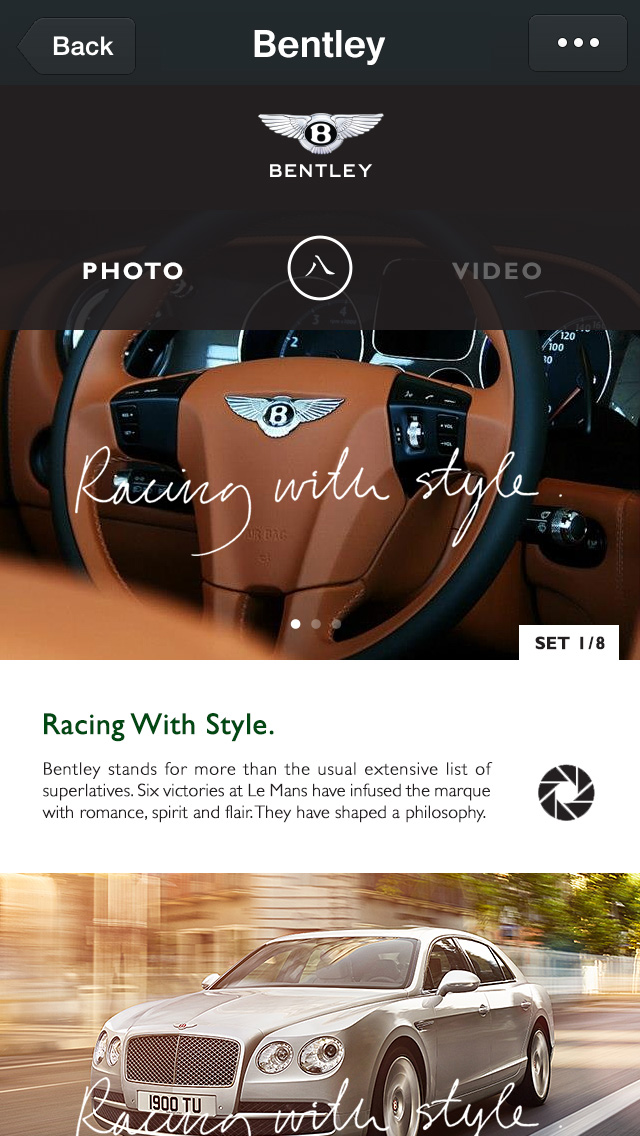Switch to the PHOTO tab
640x1136 pixels.
[133, 271]
